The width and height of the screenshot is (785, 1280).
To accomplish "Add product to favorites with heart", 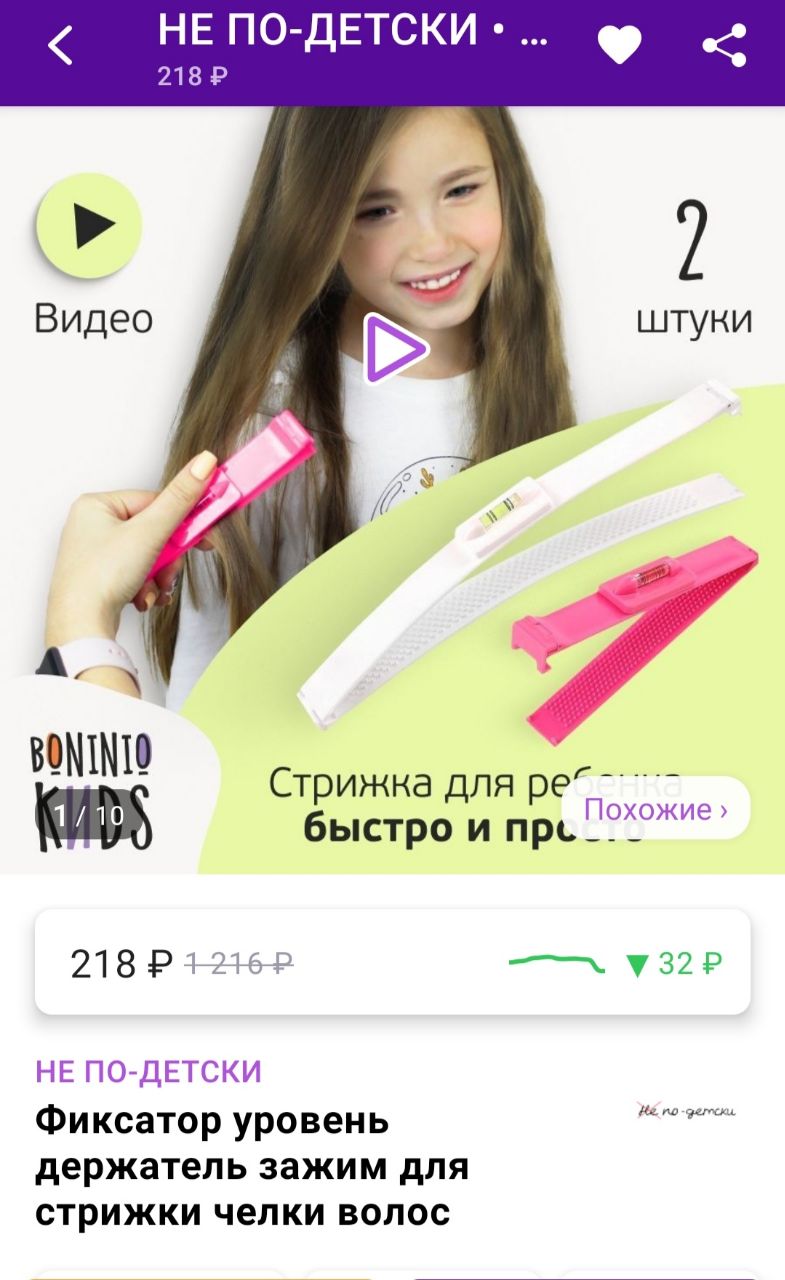I will tap(619, 46).
